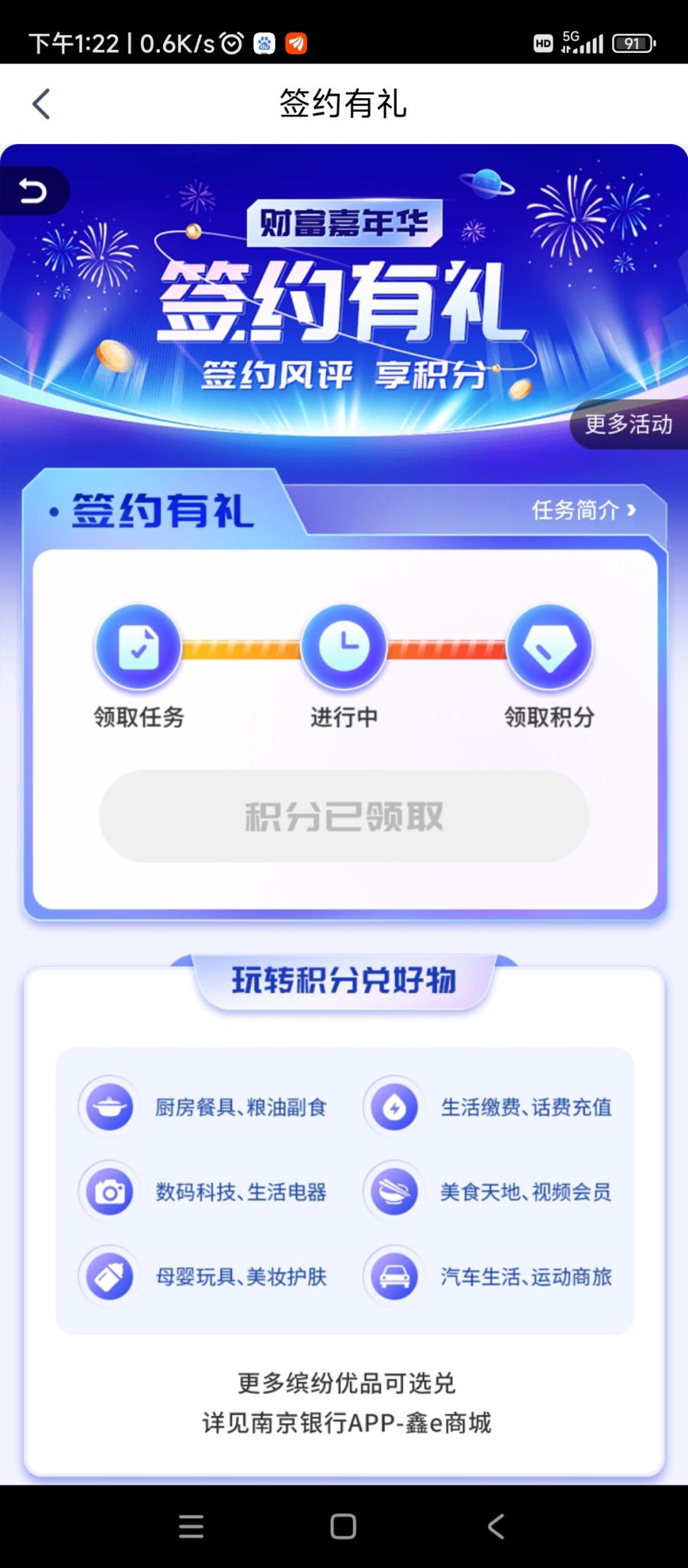Tap the 积分已领取 button
This screenshot has width=688, height=1568.
[x=344, y=816]
